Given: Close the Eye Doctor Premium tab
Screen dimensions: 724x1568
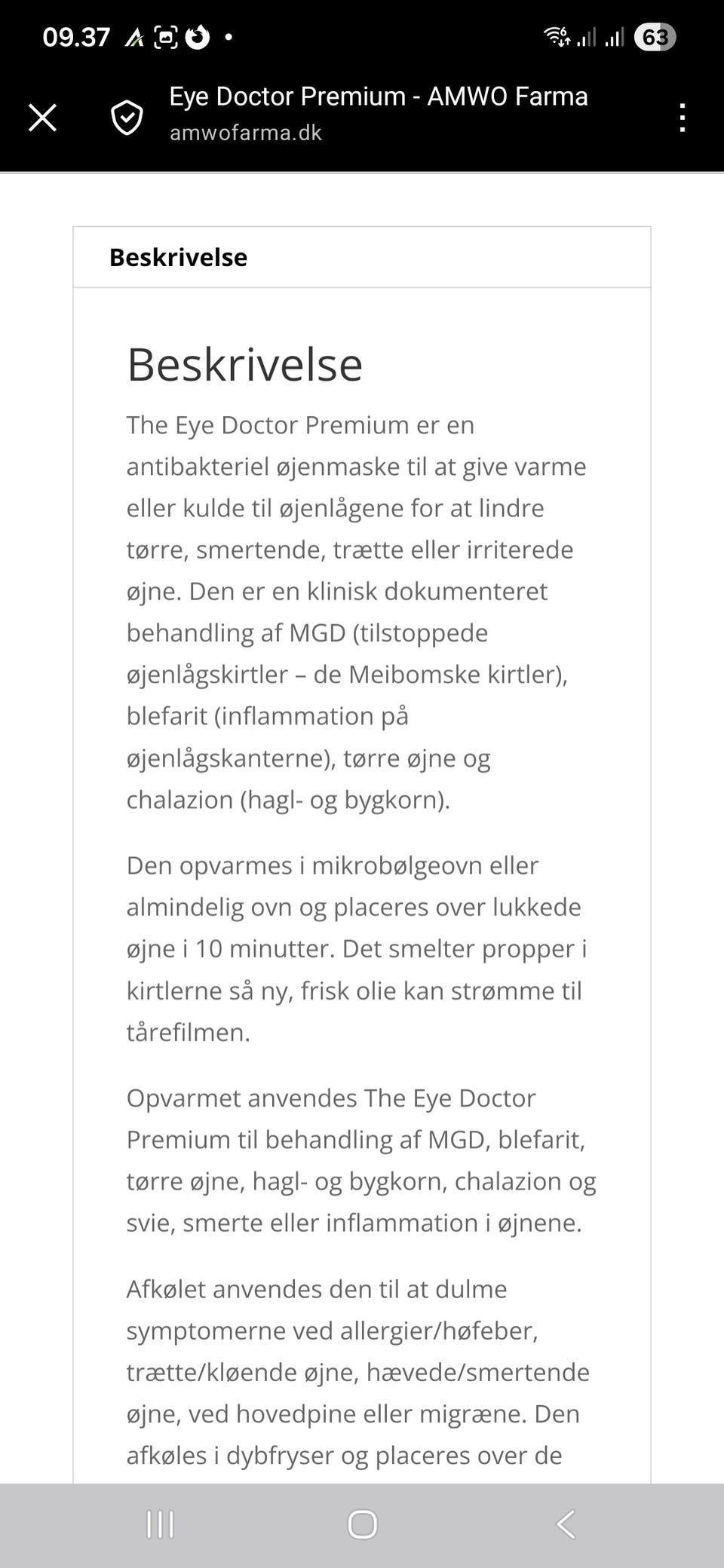Looking at the screenshot, I should [x=43, y=117].
